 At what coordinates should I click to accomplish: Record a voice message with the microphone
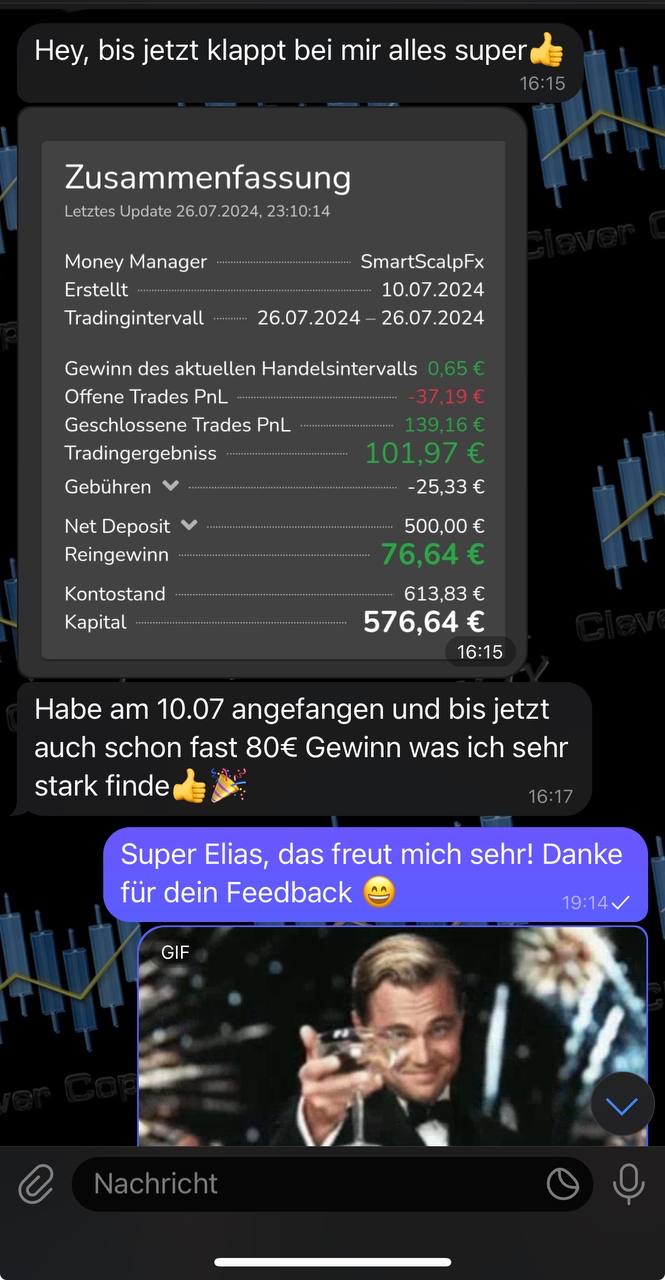(628, 1184)
